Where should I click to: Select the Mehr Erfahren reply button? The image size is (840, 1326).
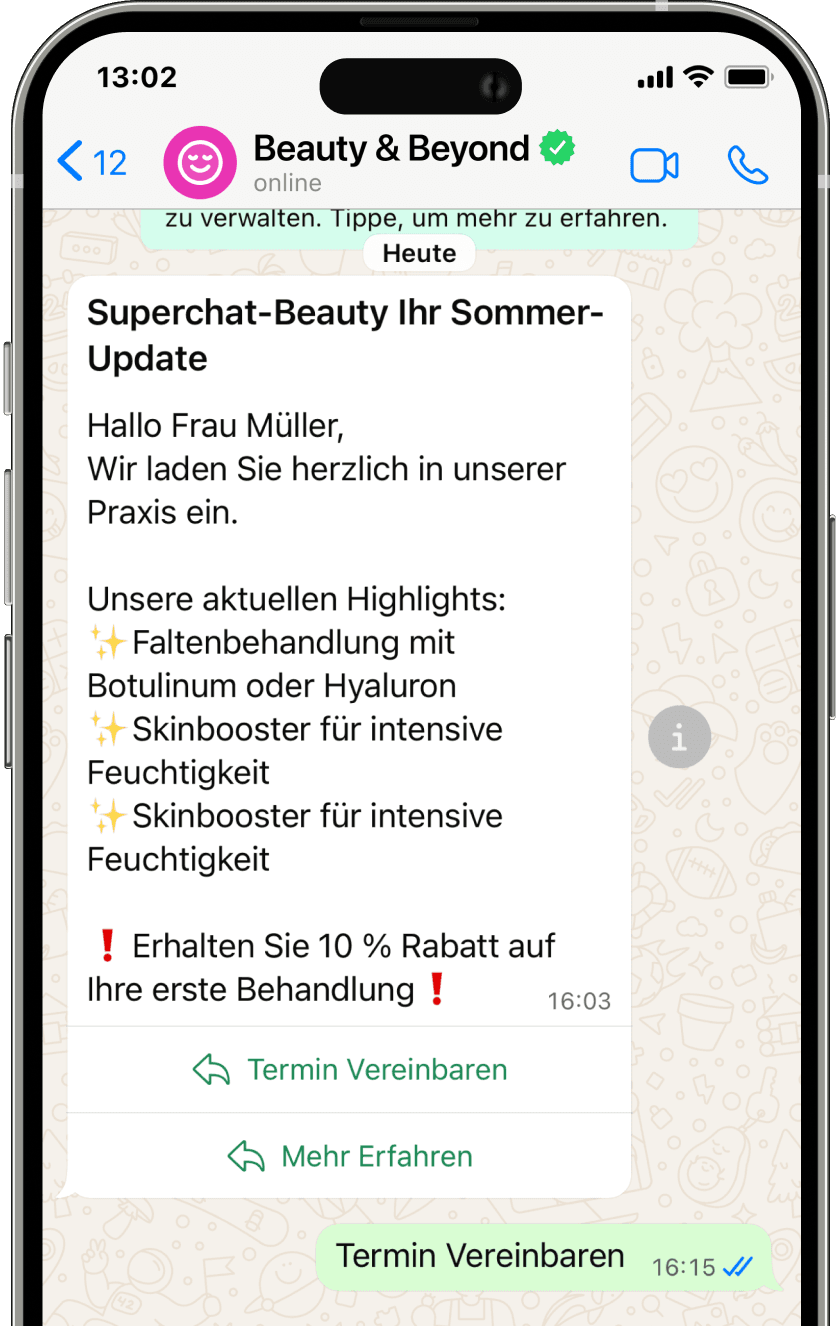click(x=350, y=1157)
